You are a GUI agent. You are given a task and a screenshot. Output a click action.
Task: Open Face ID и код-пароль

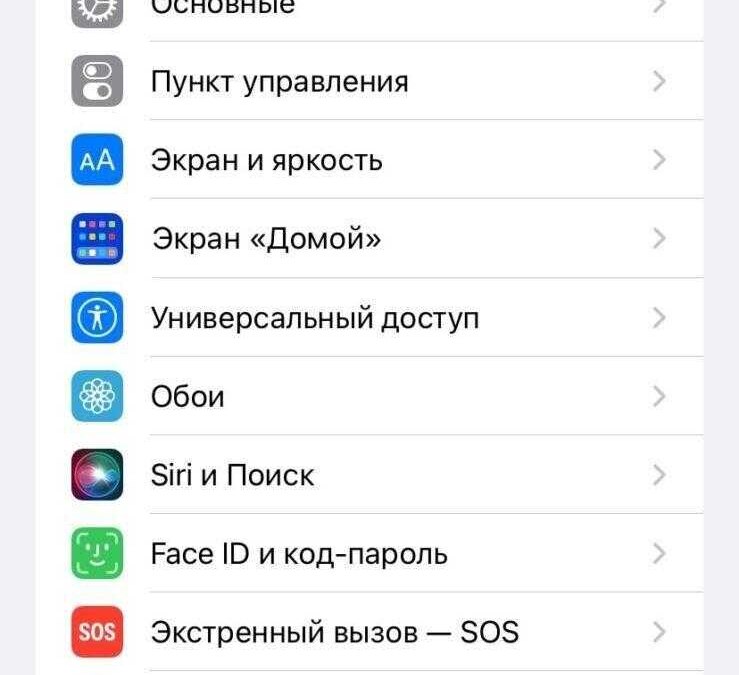[x=298, y=553]
